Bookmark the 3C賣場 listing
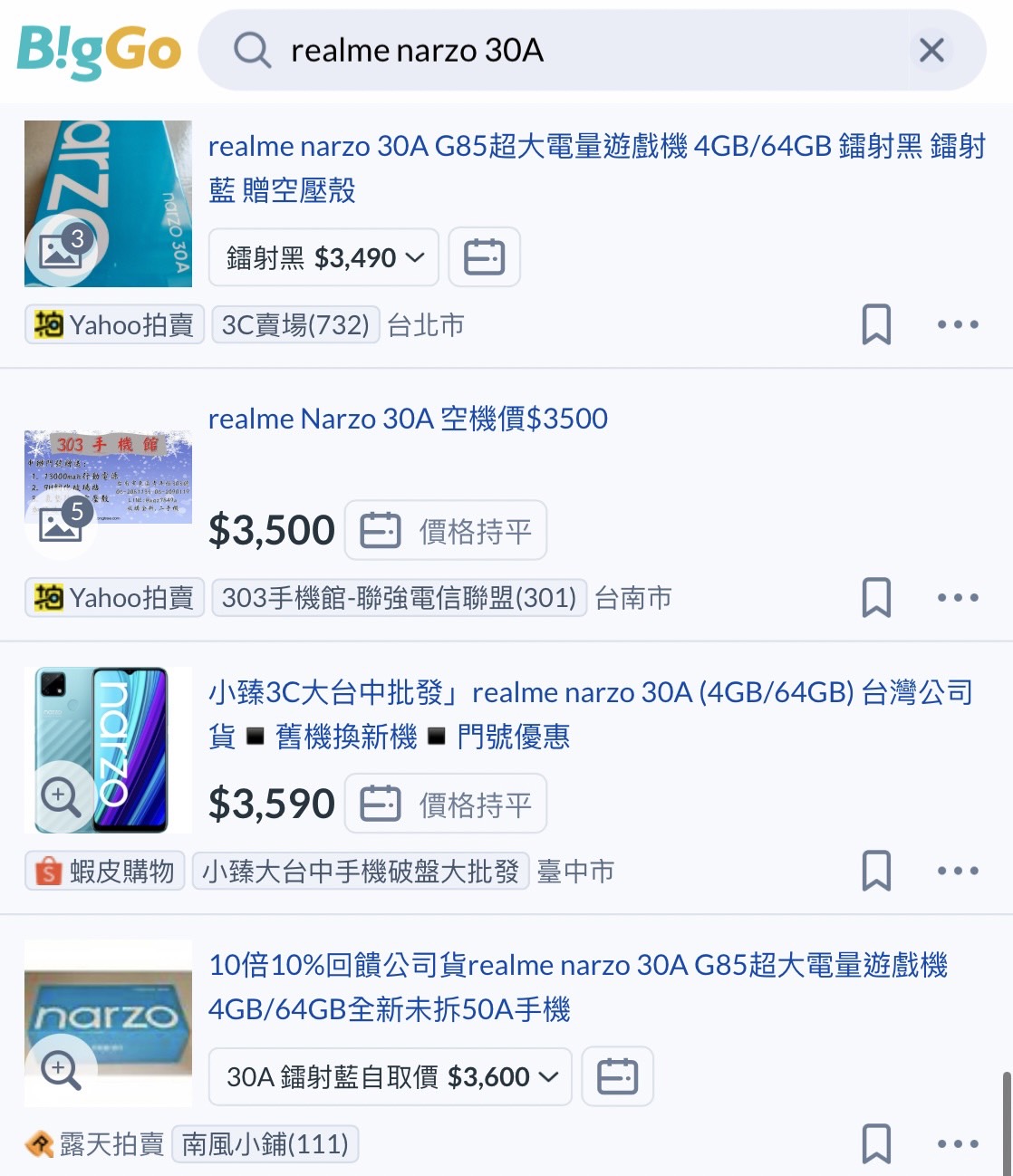 (875, 324)
